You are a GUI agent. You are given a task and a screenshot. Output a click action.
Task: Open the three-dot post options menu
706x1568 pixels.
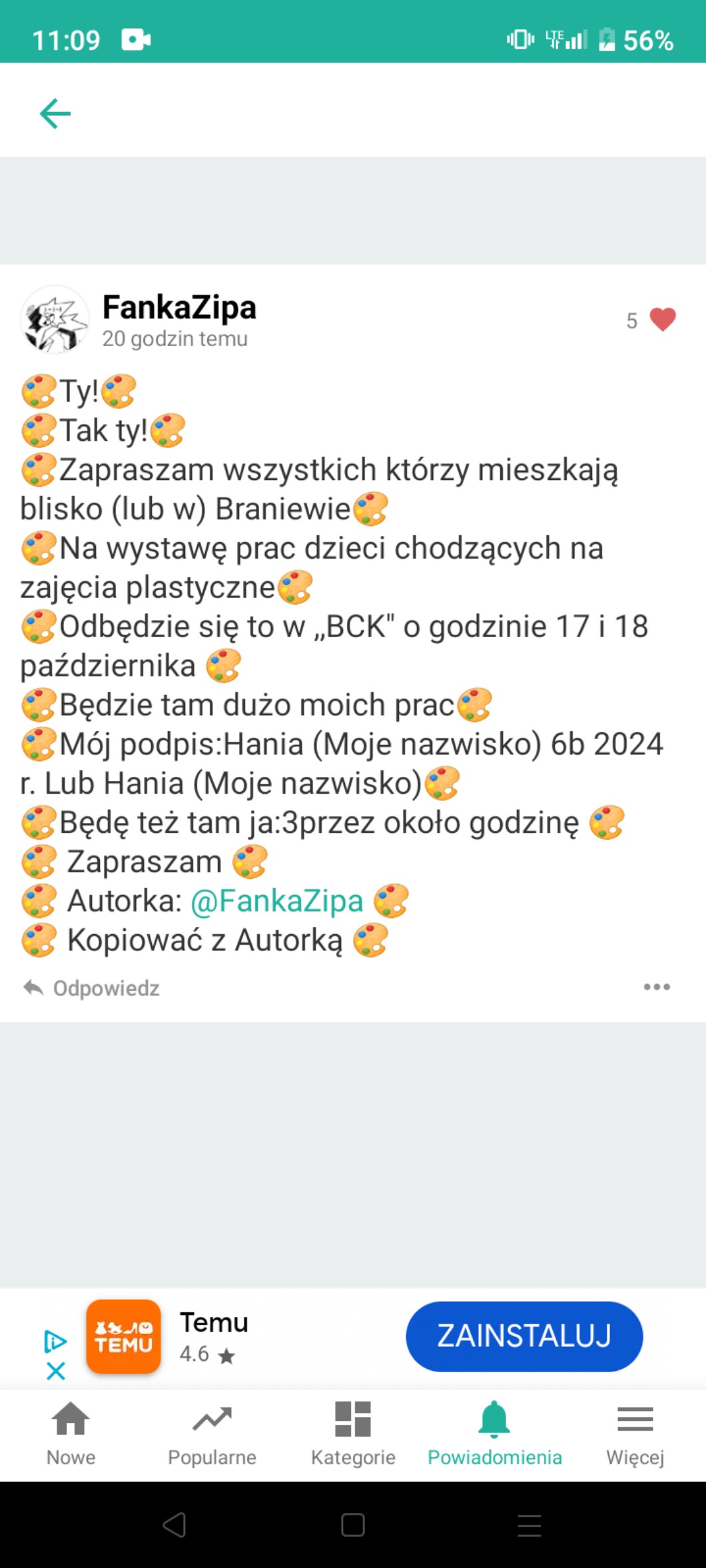657,987
